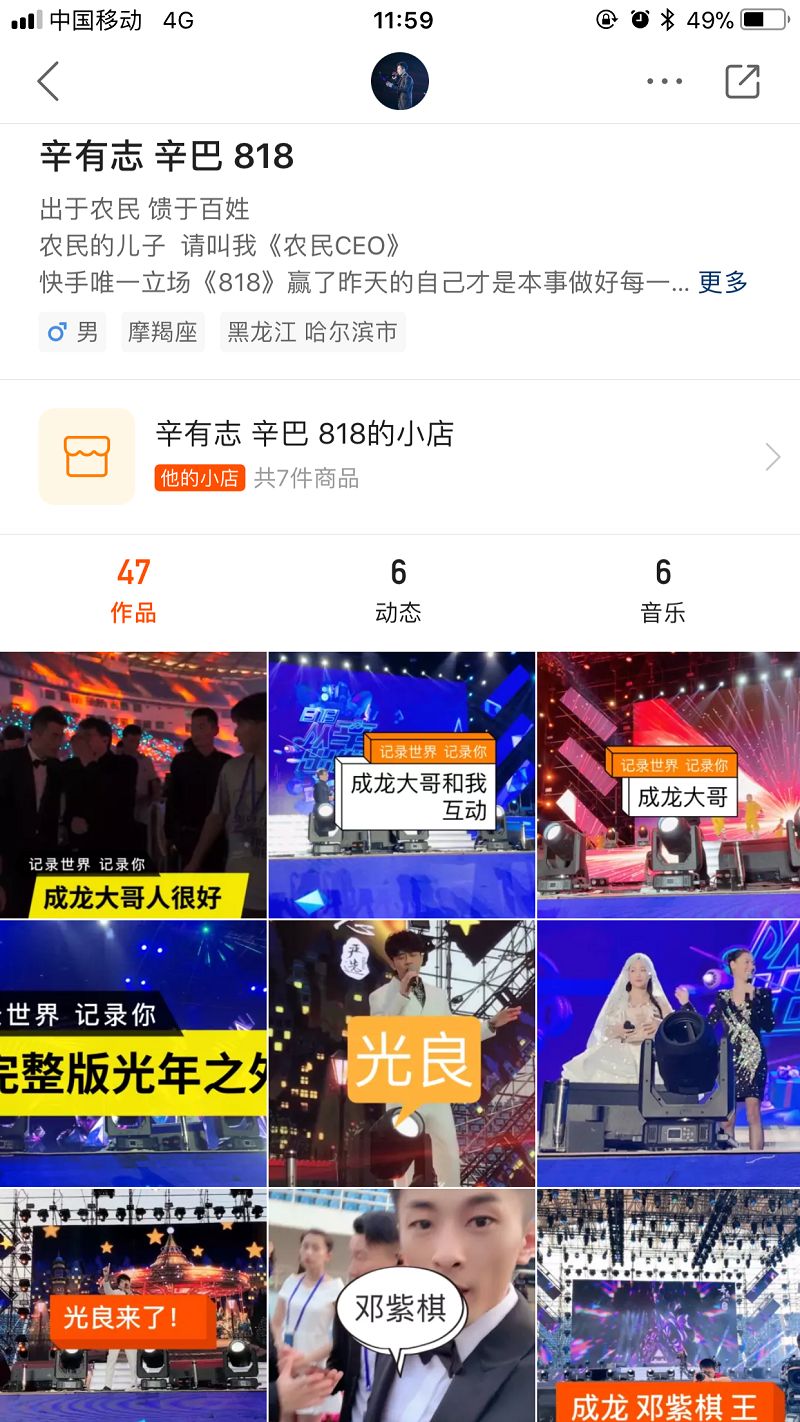Tap the share/forward icon at top right

click(742, 81)
